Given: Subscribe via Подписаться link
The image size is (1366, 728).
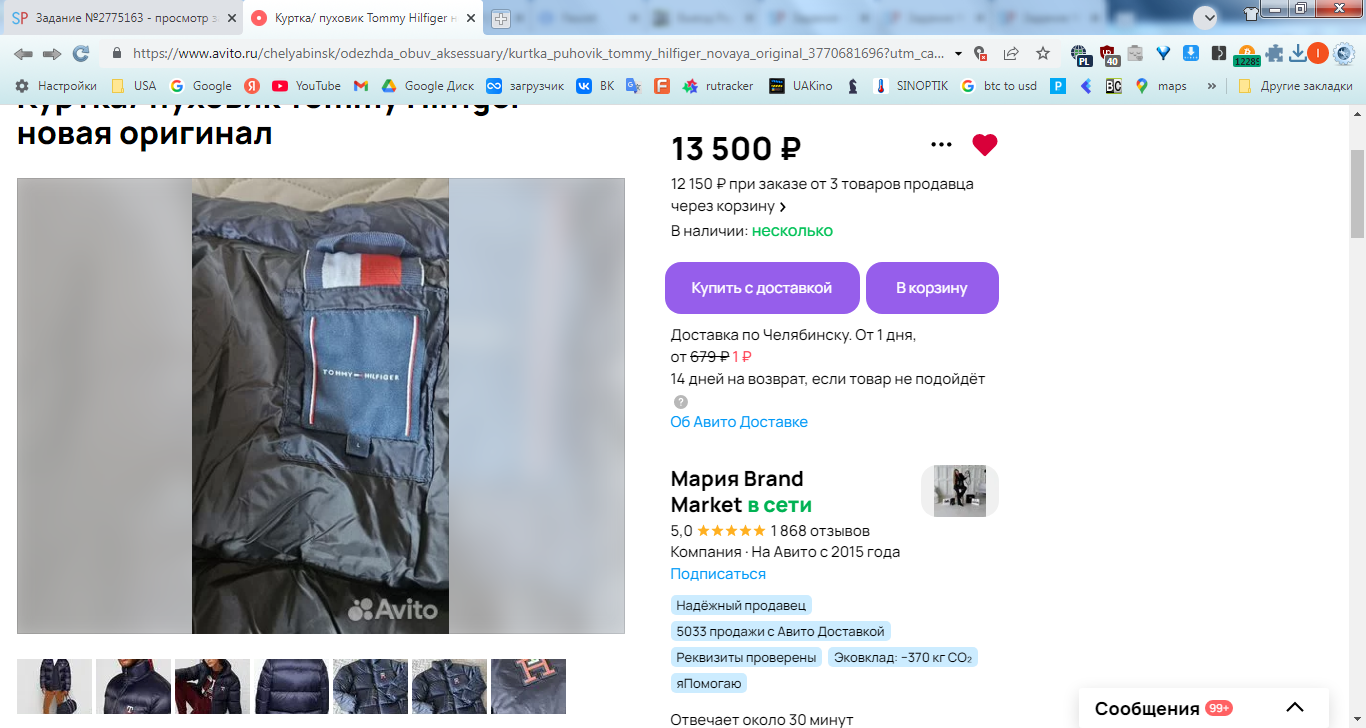Looking at the screenshot, I should coord(717,574).
